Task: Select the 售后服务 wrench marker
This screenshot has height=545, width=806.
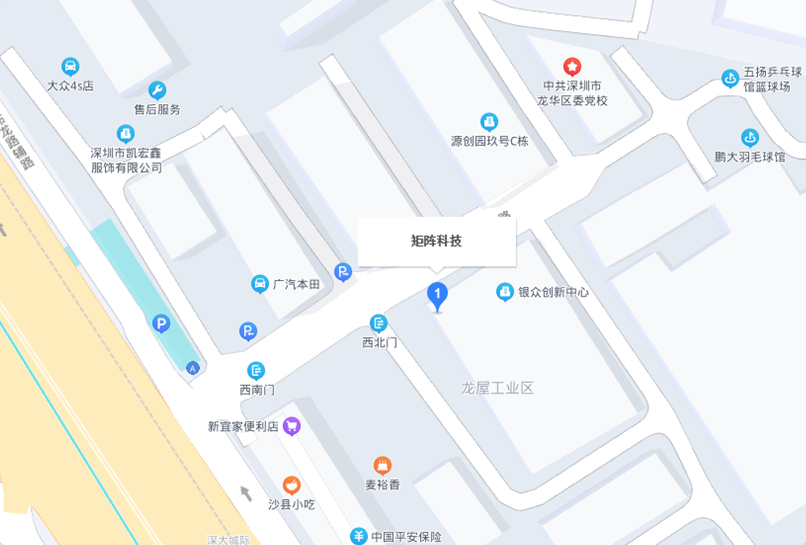Action: (x=157, y=90)
